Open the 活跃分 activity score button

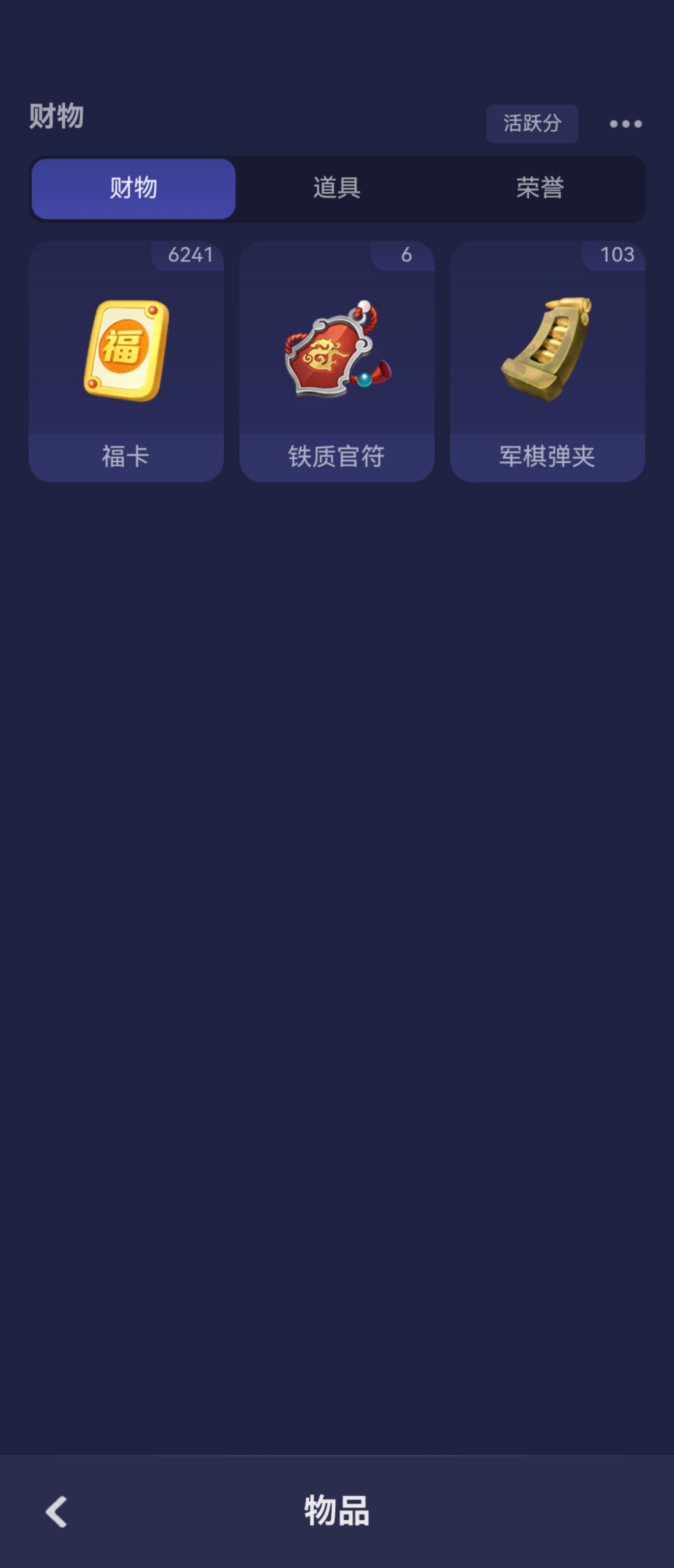(x=532, y=124)
